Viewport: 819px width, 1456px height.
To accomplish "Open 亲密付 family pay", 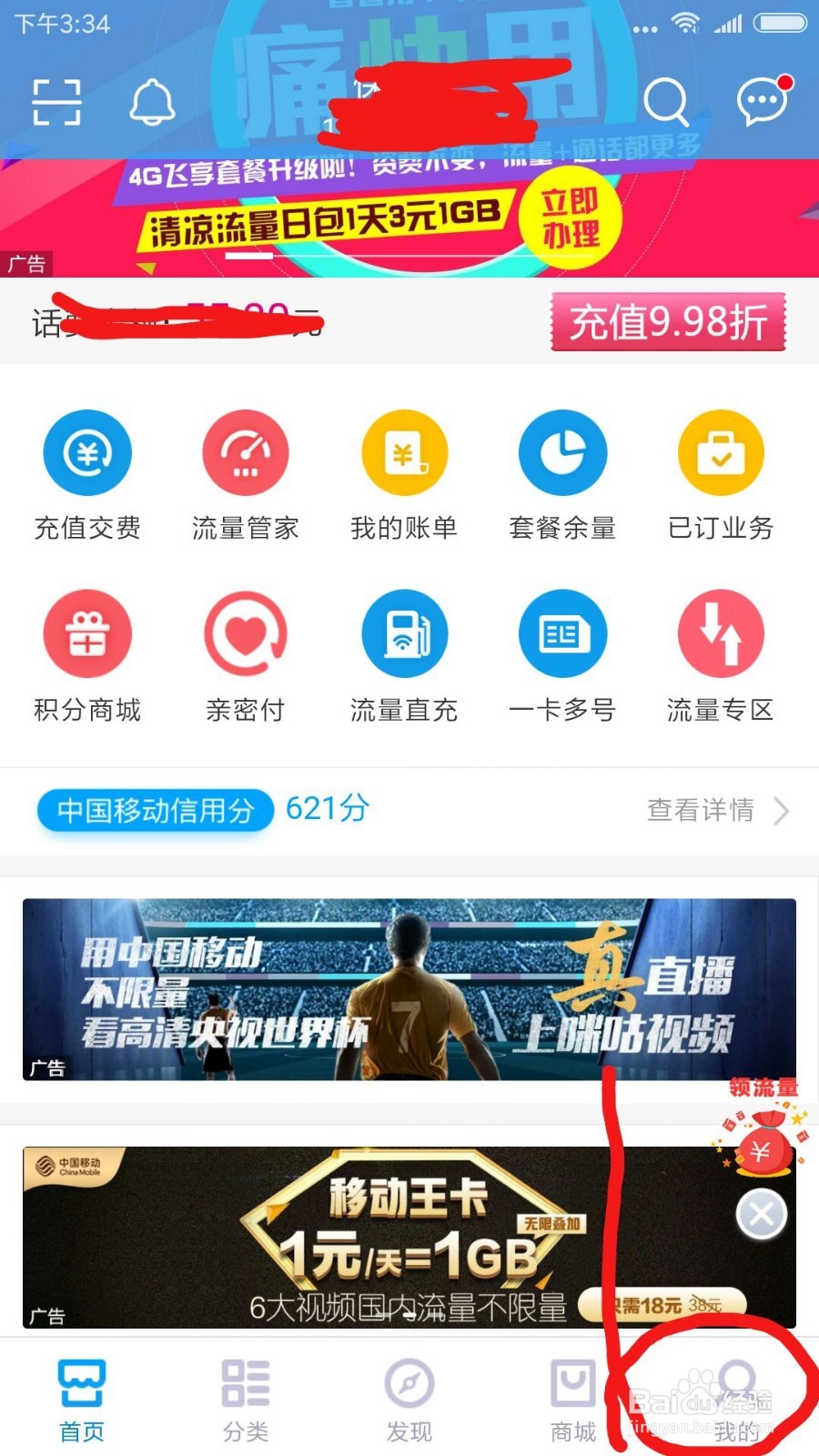I will [246, 633].
